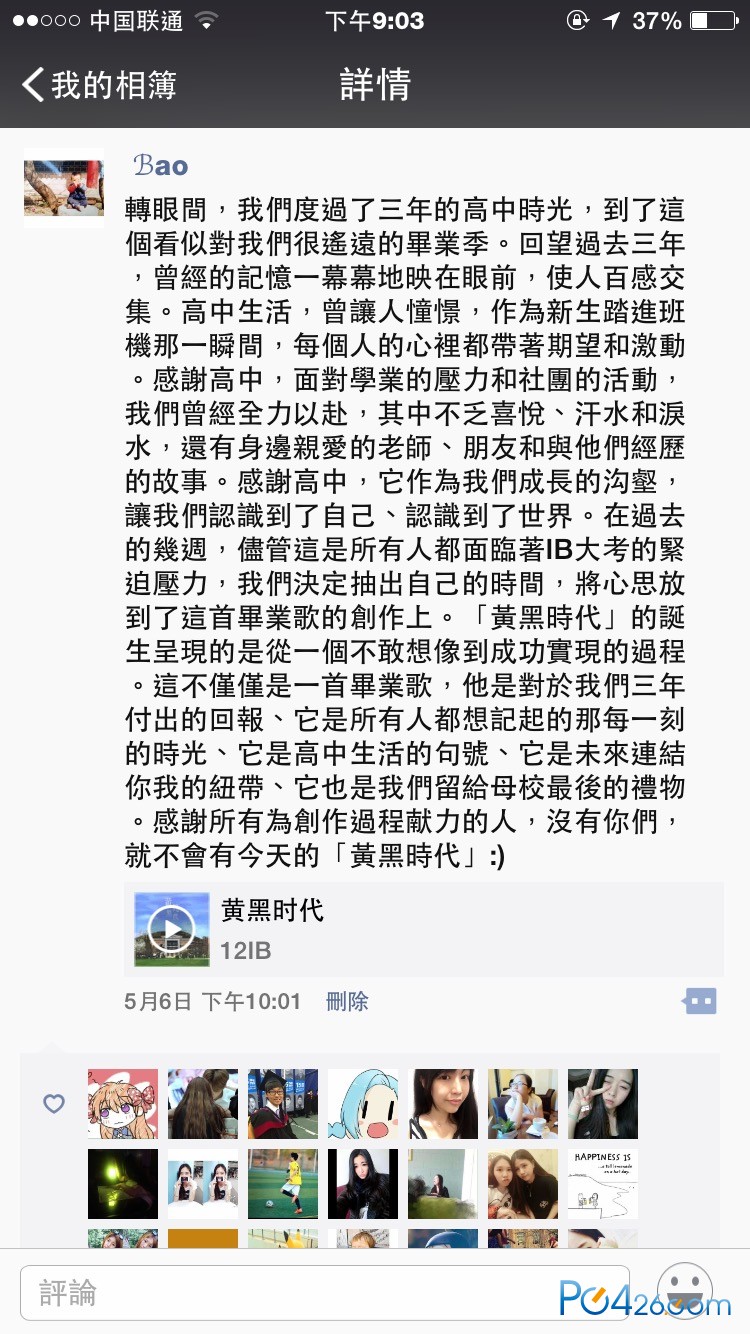This screenshot has height=1334, width=750.
Task: Open the soccer player liker avatar
Action: click(x=283, y=1183)
